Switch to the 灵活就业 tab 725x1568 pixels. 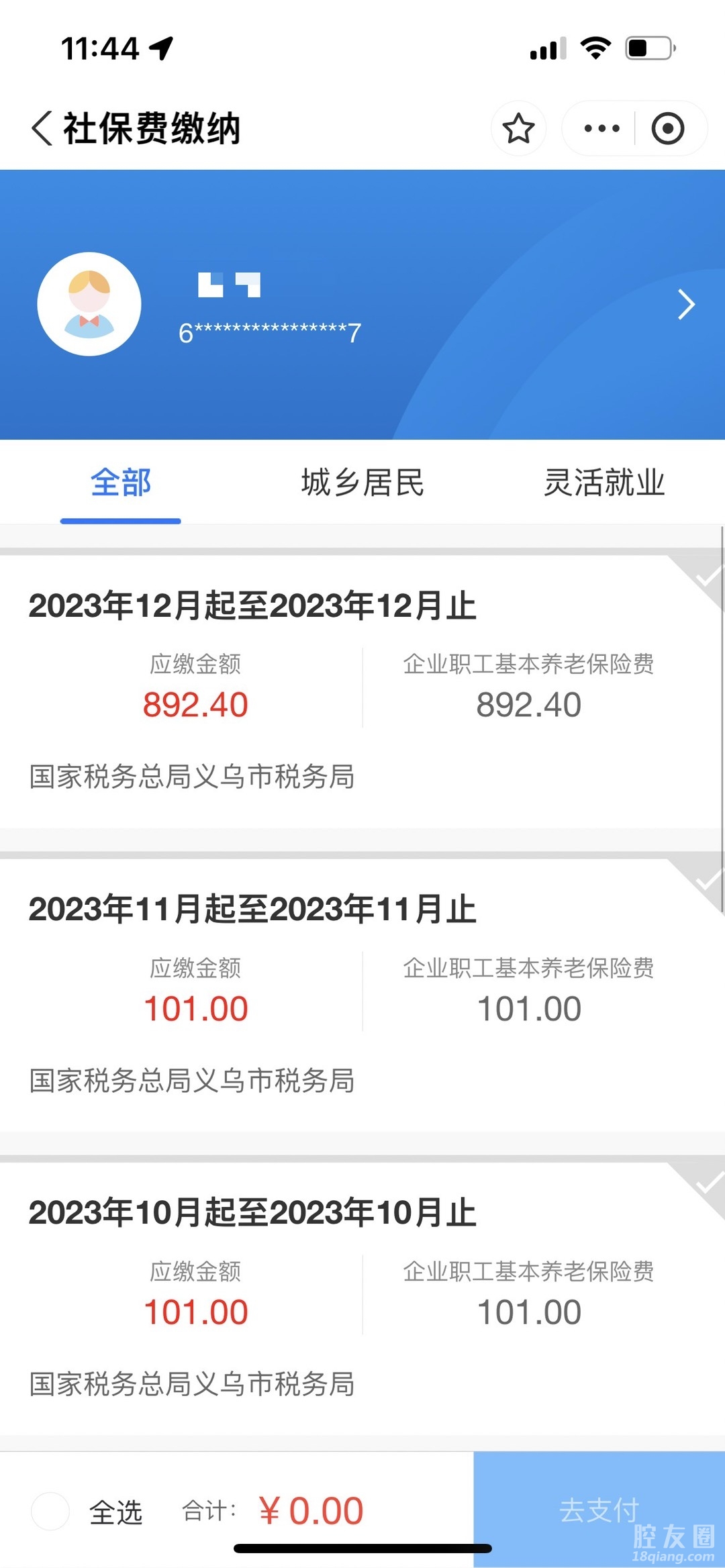point(603,483)
